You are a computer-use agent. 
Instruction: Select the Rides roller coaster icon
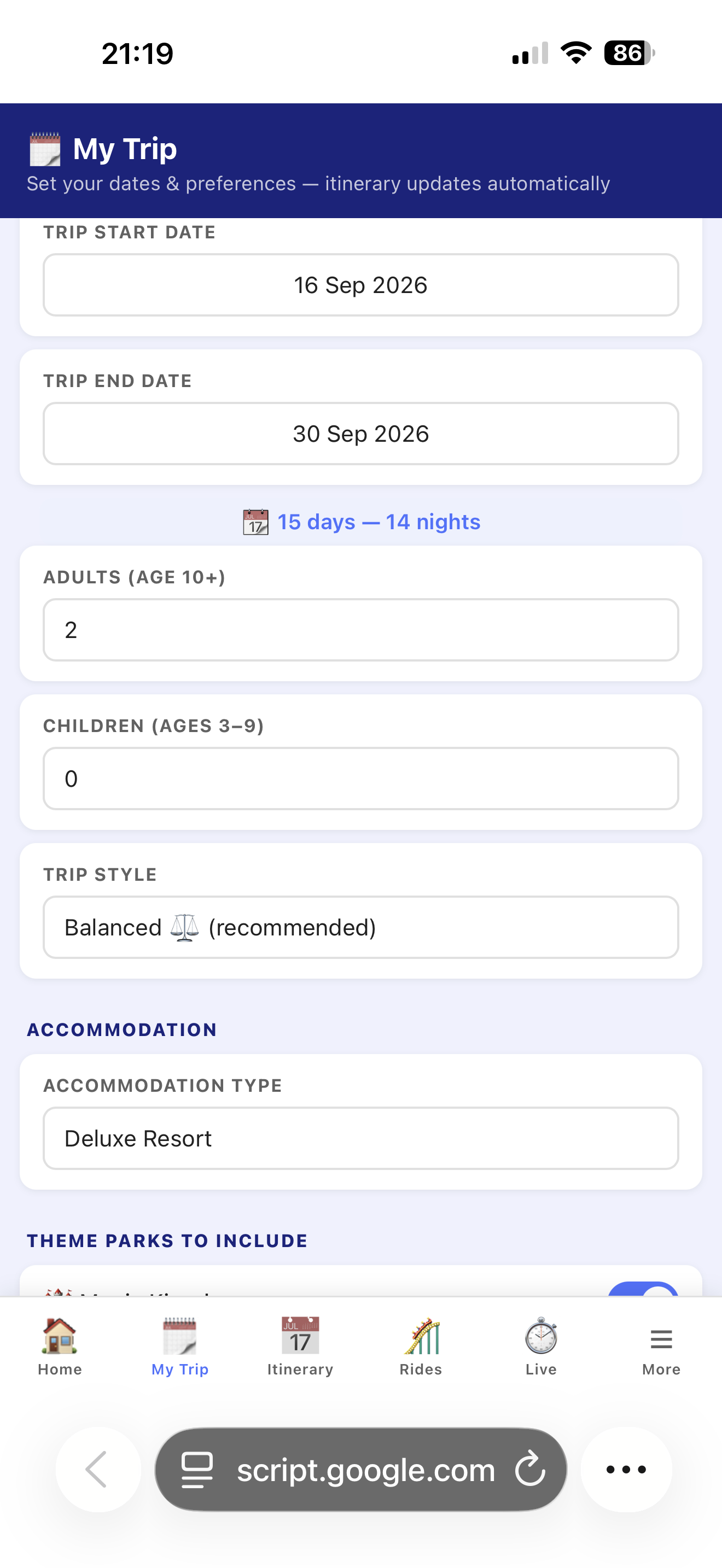(421, 1337)
